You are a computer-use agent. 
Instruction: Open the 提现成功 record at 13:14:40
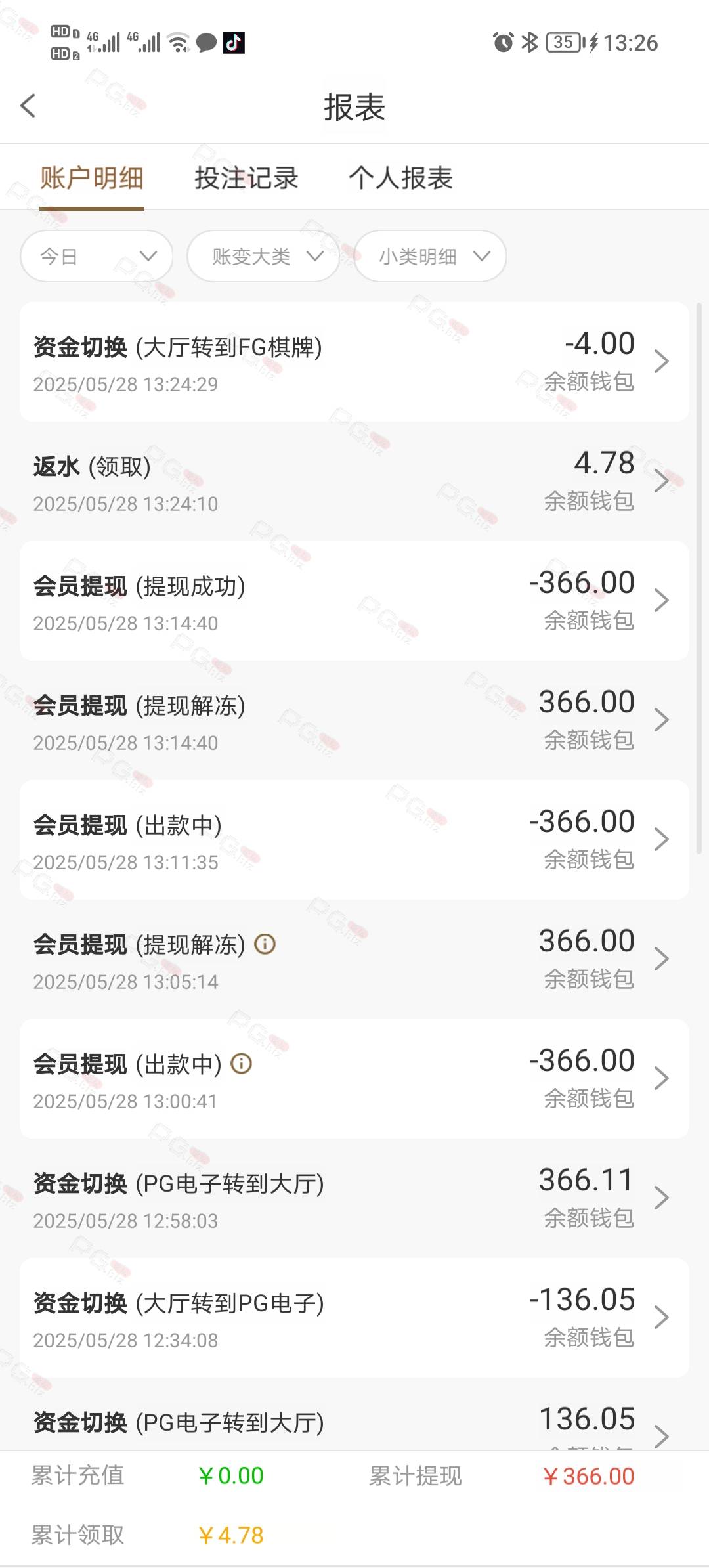(354, 601)
